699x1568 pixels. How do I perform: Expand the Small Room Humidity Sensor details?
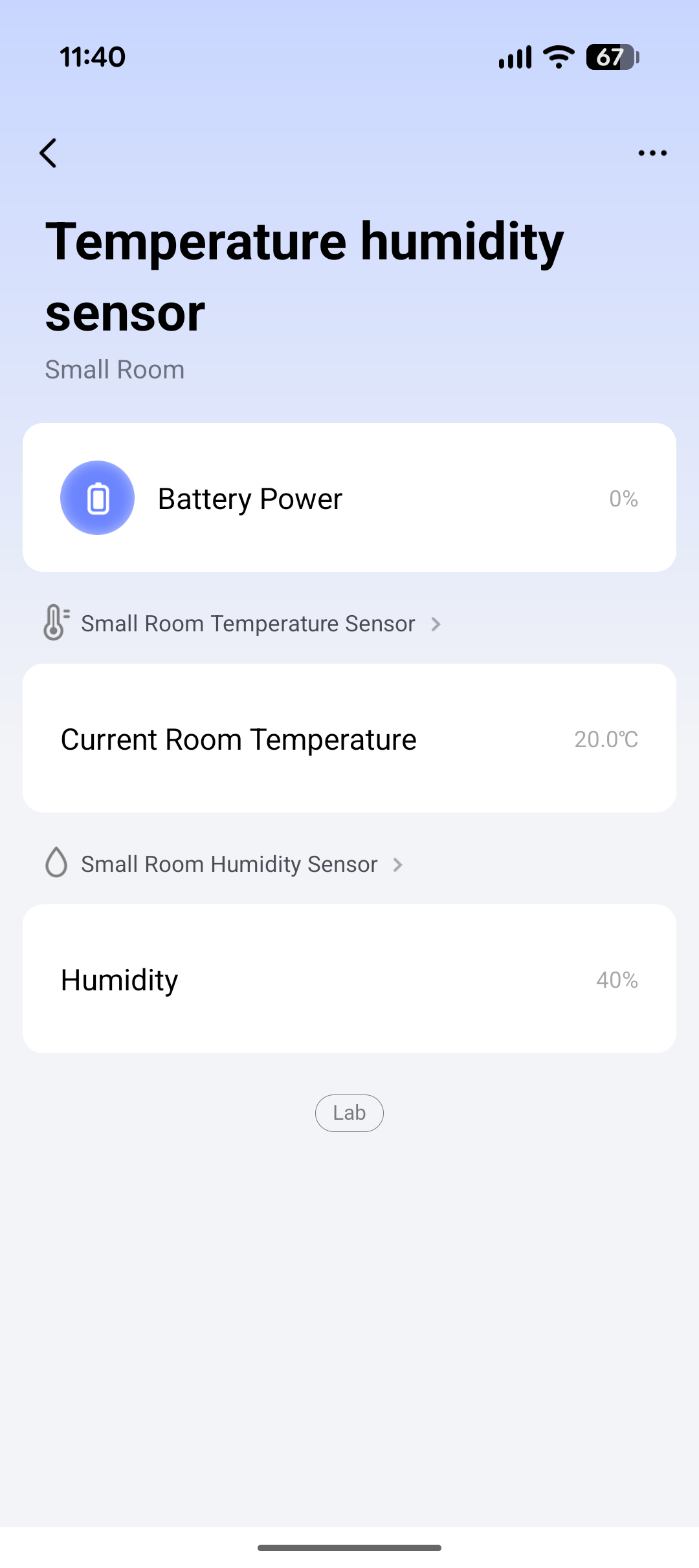[229, 864]
